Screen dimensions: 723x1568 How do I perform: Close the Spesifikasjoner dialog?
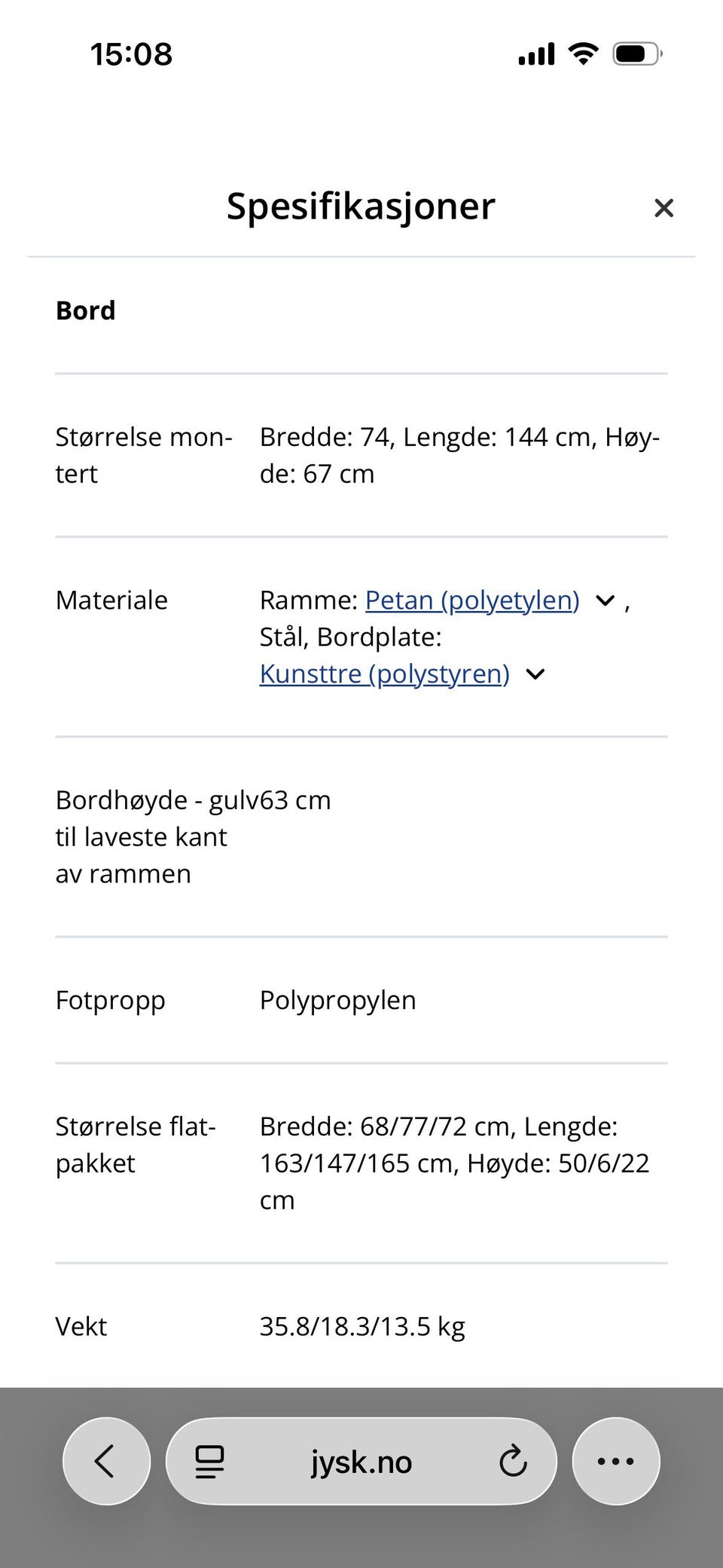(x=664, y=208)
